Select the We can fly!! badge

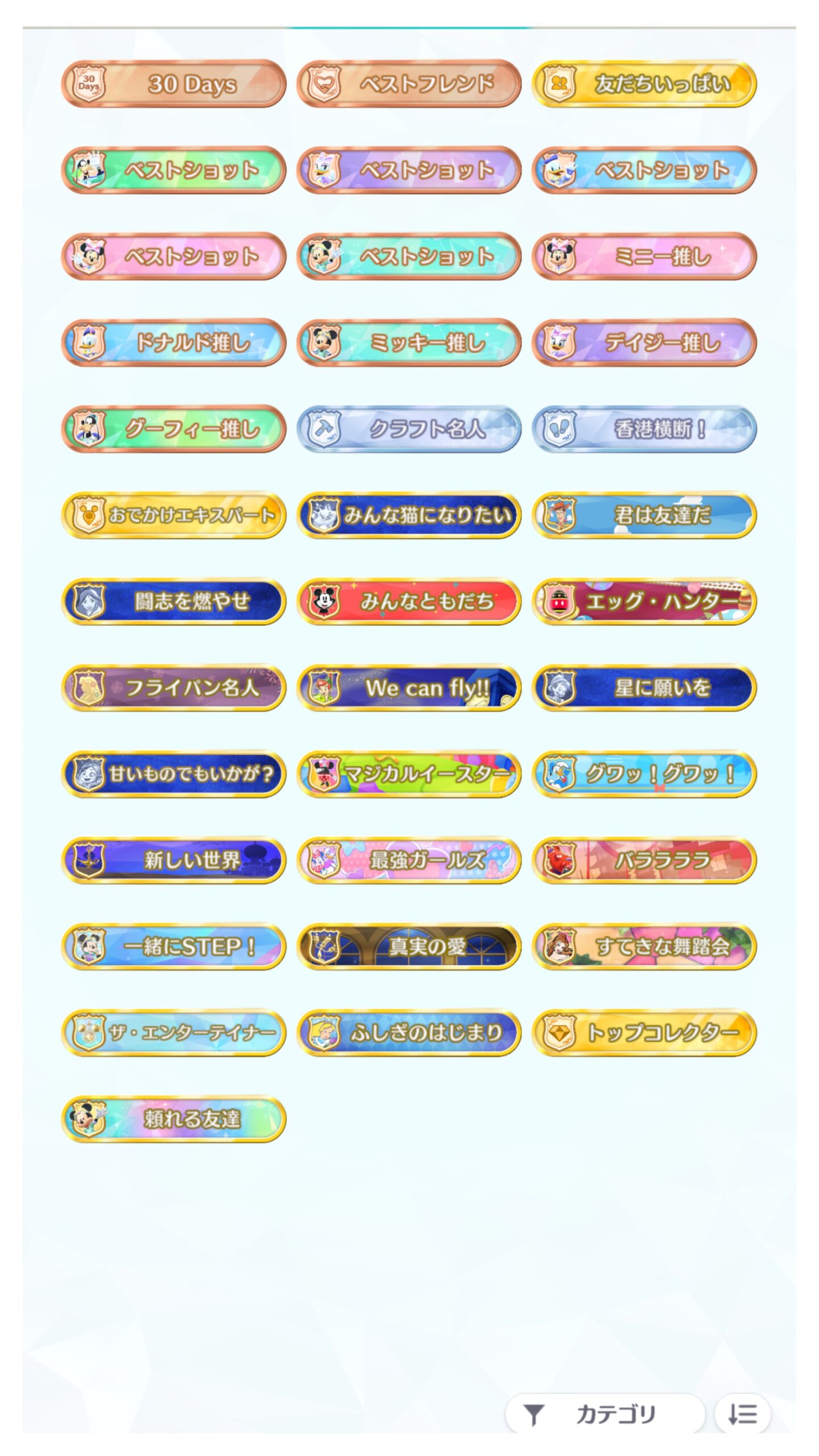tap(409, 688)
